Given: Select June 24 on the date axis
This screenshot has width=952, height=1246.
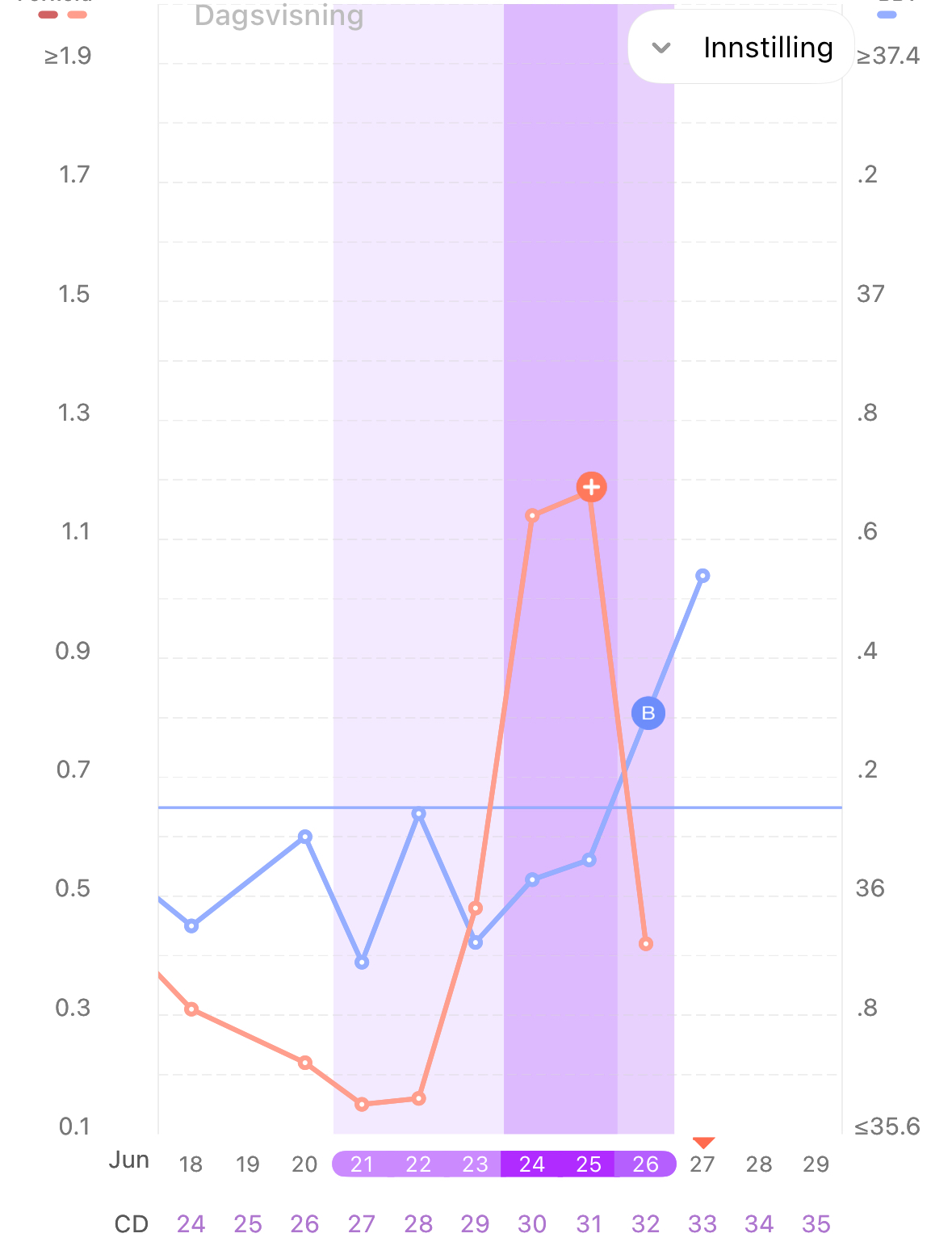Looking at the screenshot, I should click(532, 1164).
